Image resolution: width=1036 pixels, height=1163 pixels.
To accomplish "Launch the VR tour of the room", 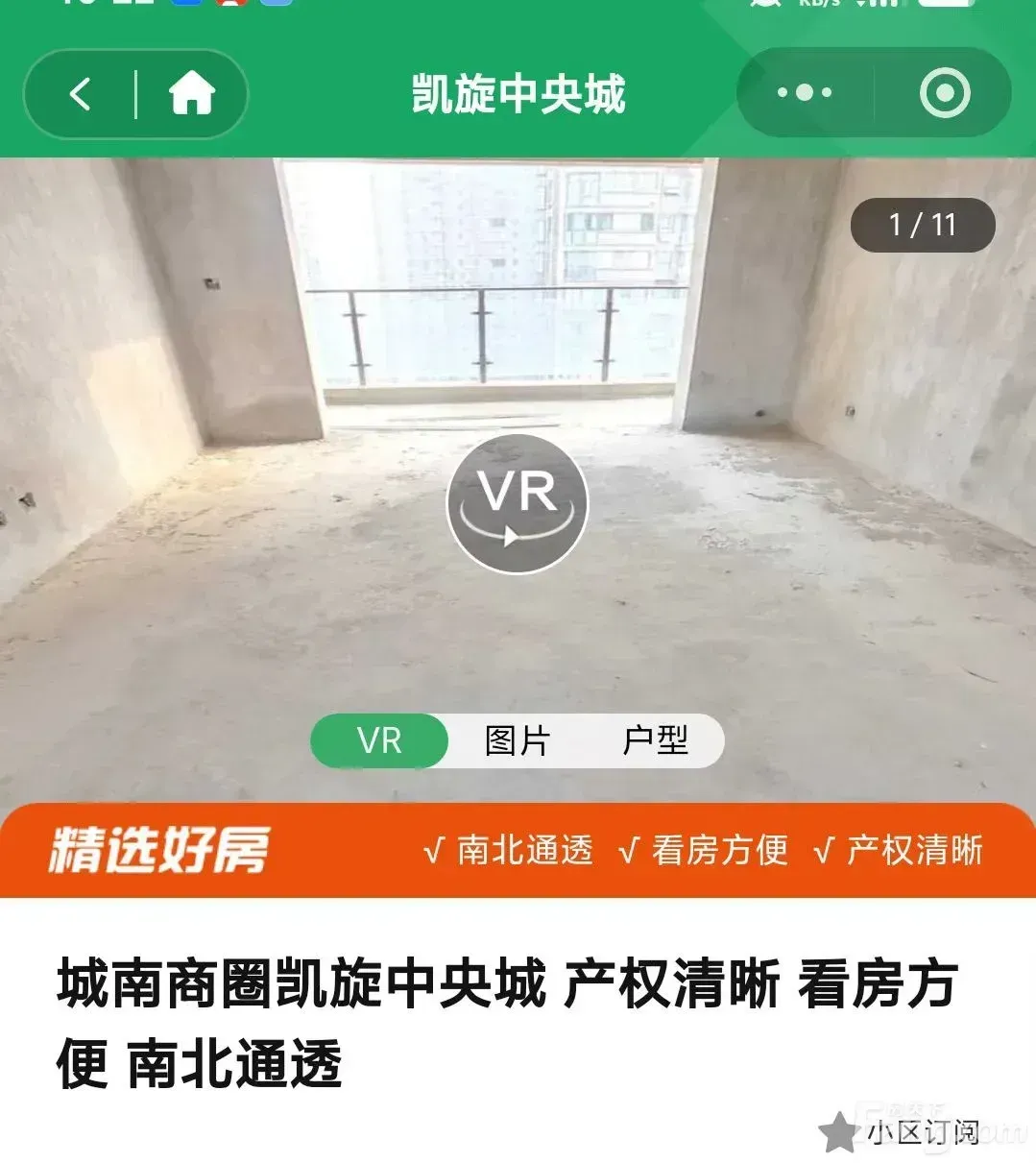I will pyautogui.click(x=518, y=503).
